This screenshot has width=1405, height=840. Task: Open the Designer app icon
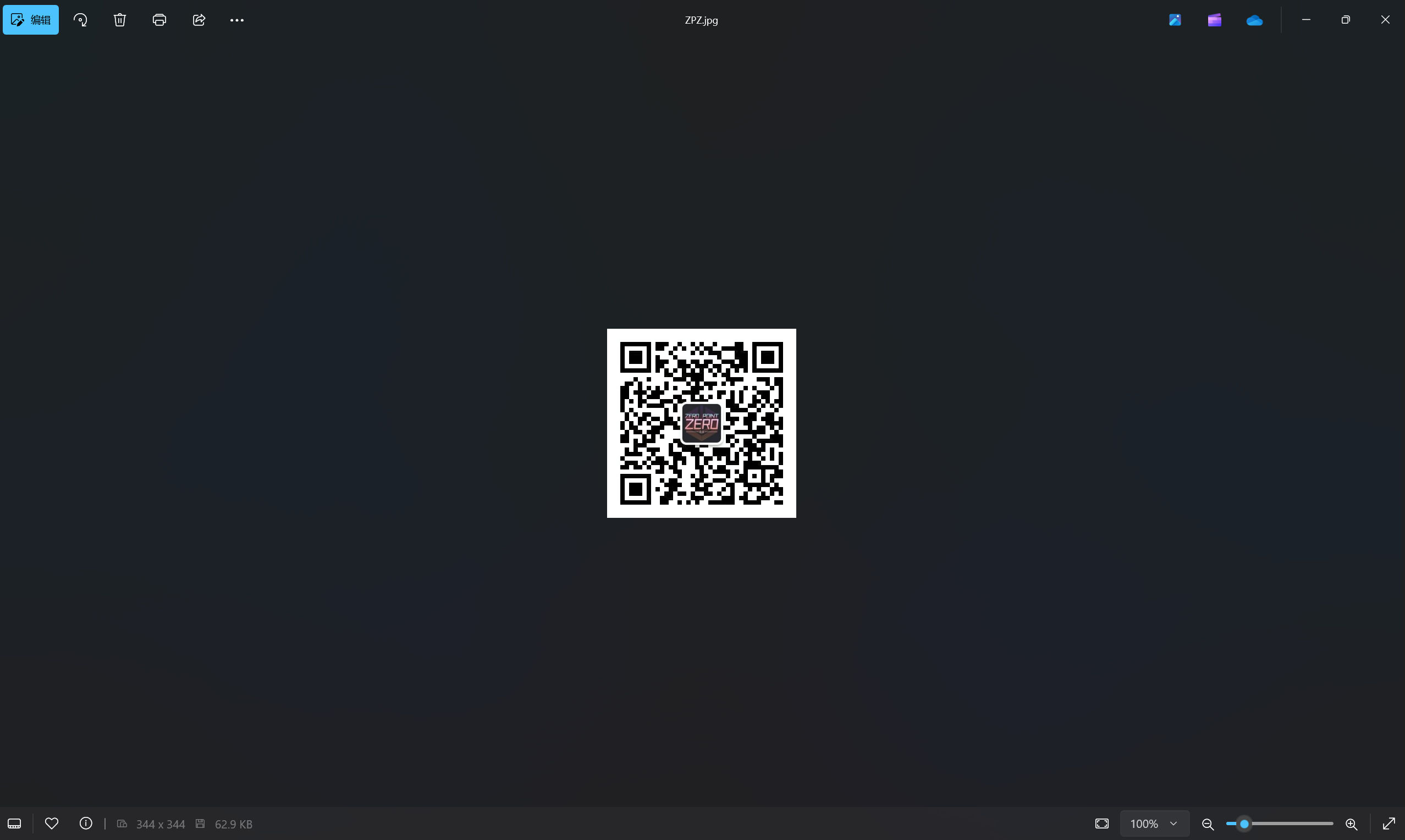[x=1175, y=20]
